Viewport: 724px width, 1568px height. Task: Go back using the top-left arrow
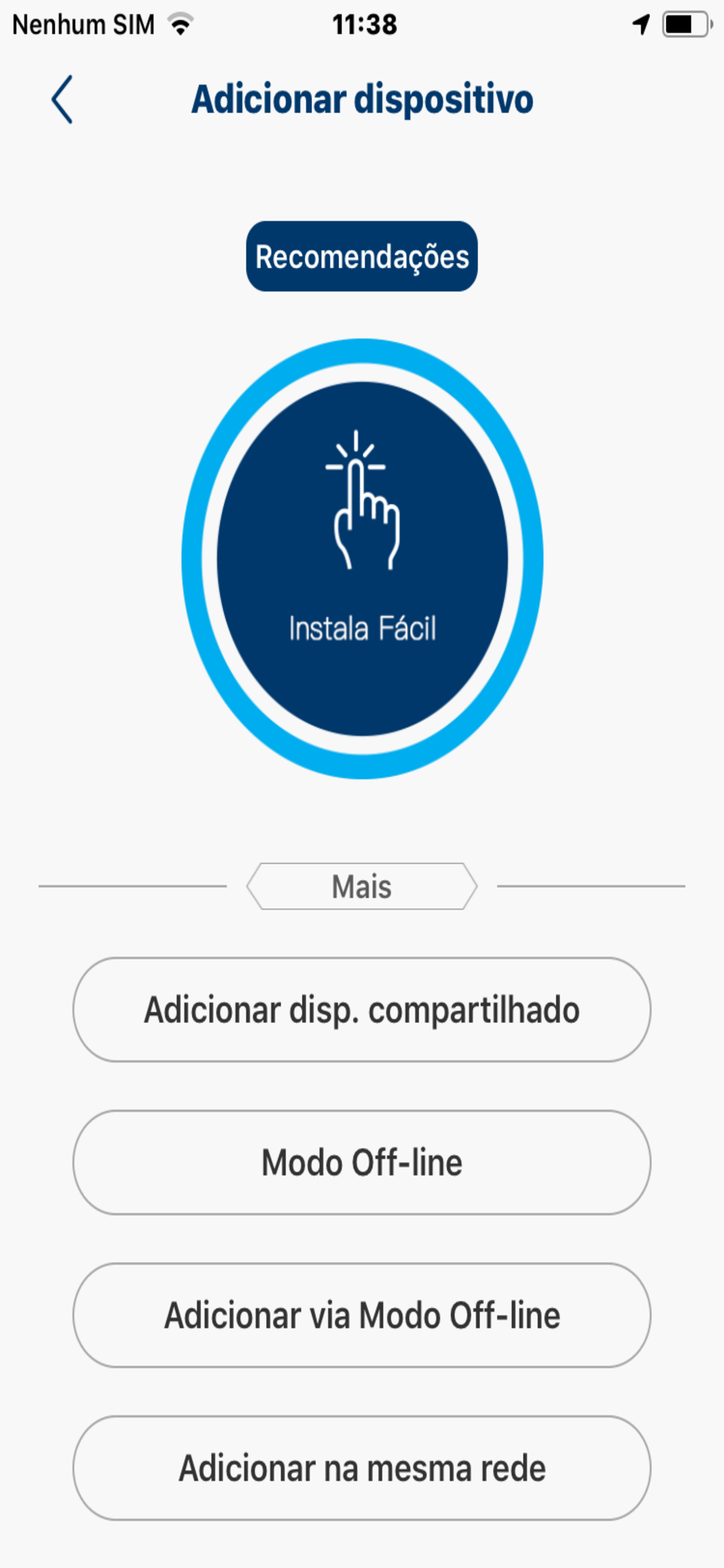(x=62, y=99)
